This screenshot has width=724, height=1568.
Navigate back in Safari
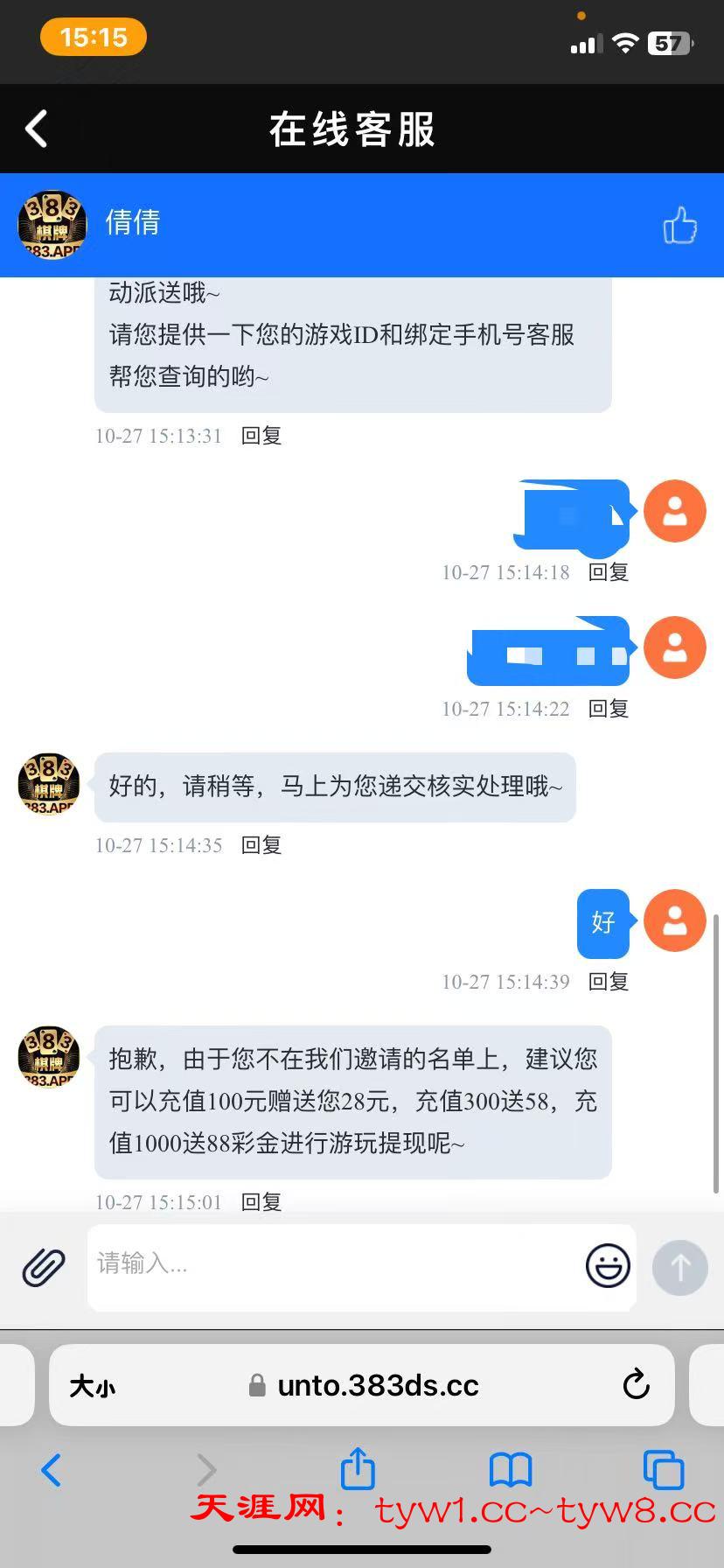tap(52, 1470)
